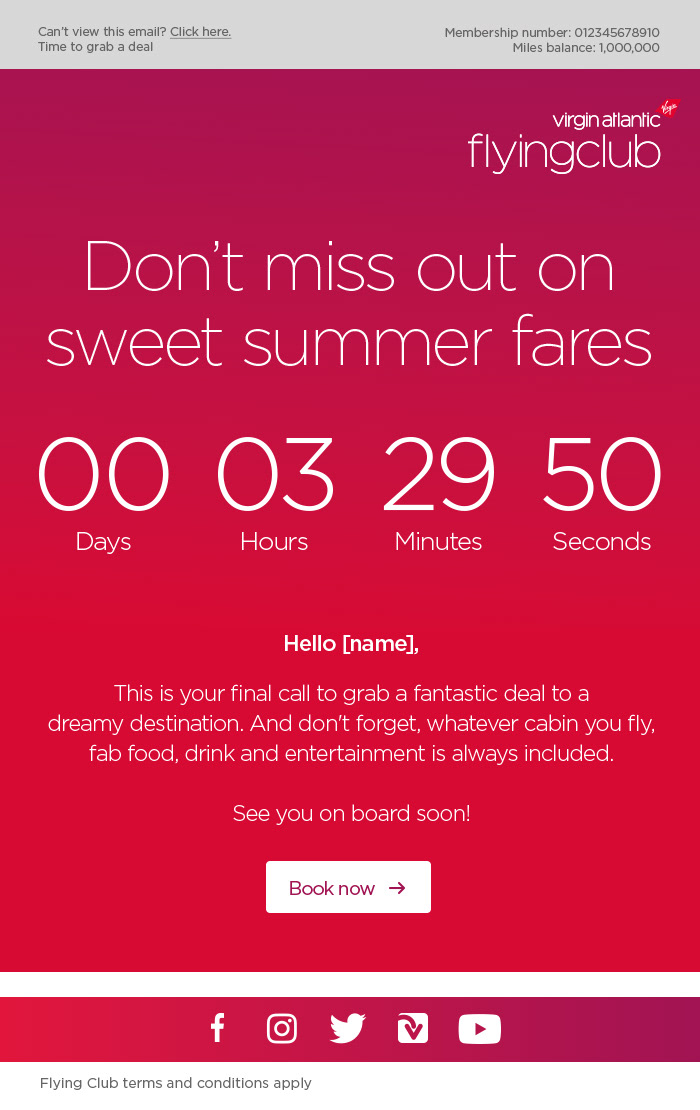Open the Instagram icon link
Screen dimensions: 700x1110
point(282,1028)
